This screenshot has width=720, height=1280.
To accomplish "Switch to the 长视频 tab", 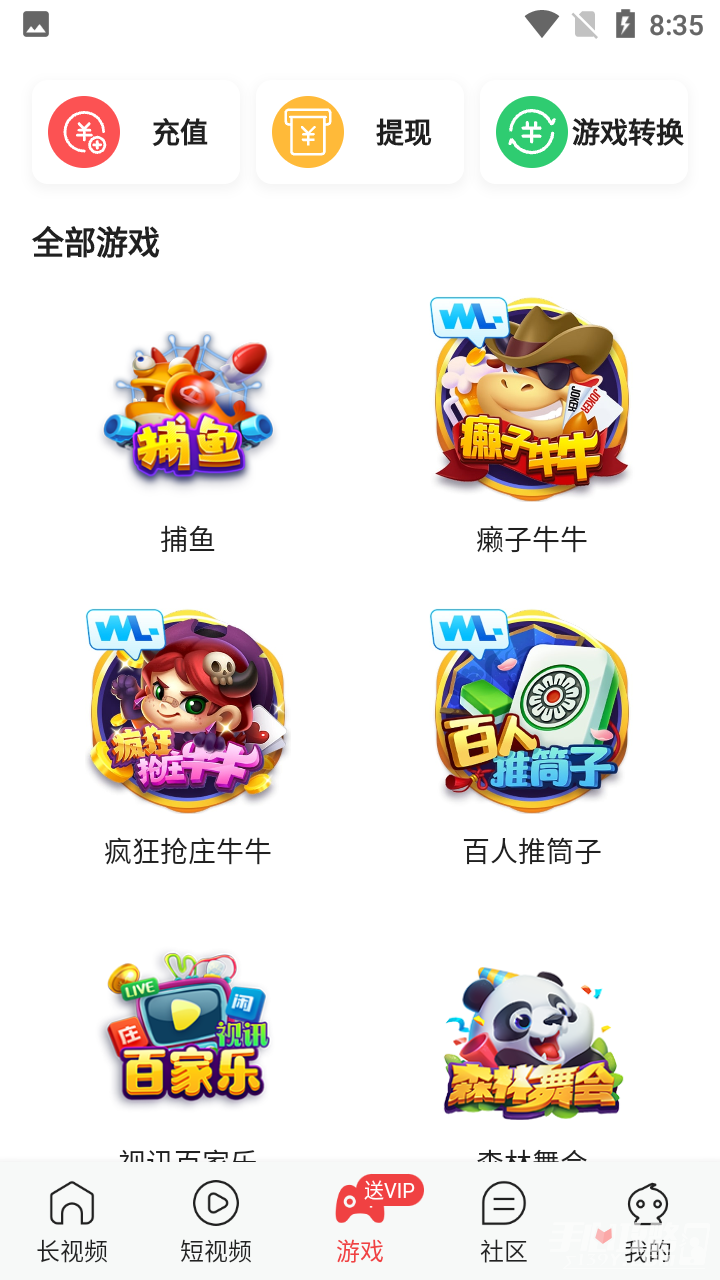I will [72, 1220].
